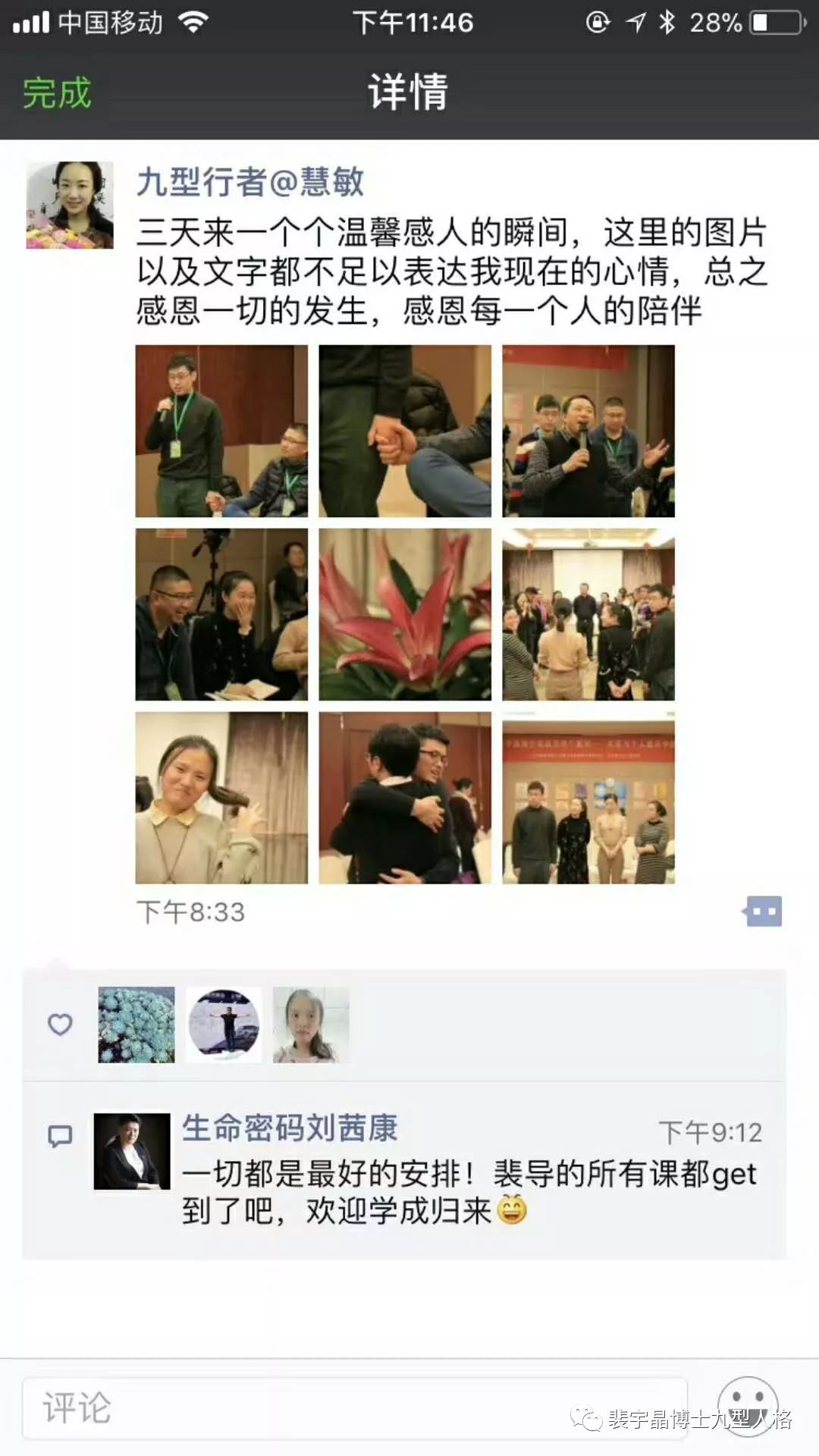
Task: View photo of four people standing on stage
Action: tap(588, 798)
